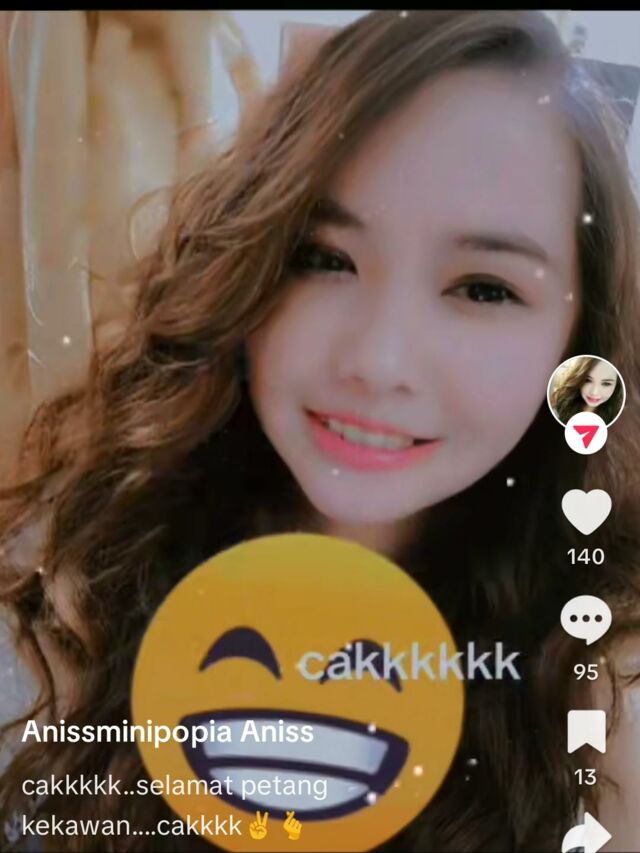The width and height of the screenshot is (640, 853).
Task: Follow the creator with the red badge
Action: point(585,436)
